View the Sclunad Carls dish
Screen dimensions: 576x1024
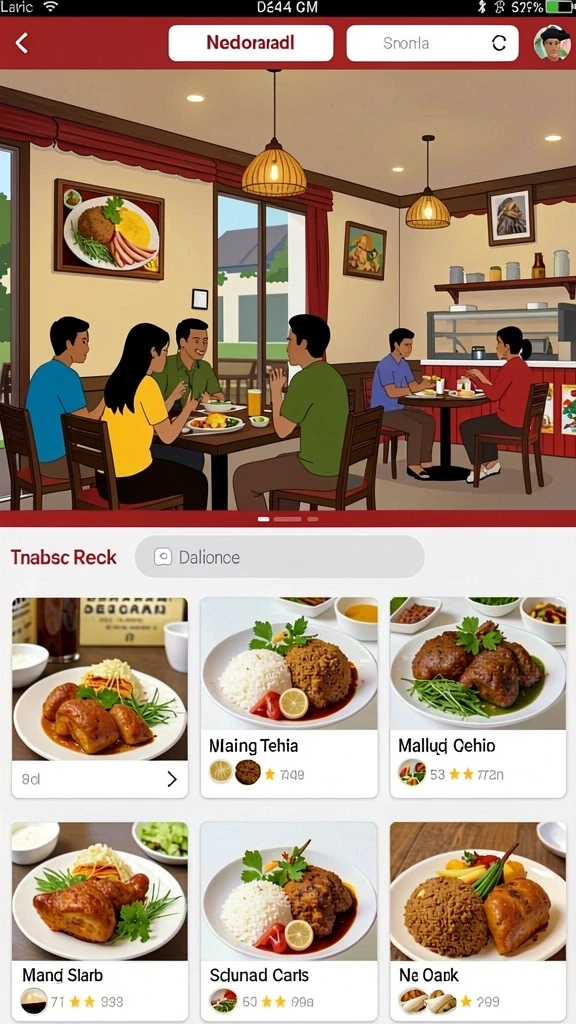click(x=289, y=921)
